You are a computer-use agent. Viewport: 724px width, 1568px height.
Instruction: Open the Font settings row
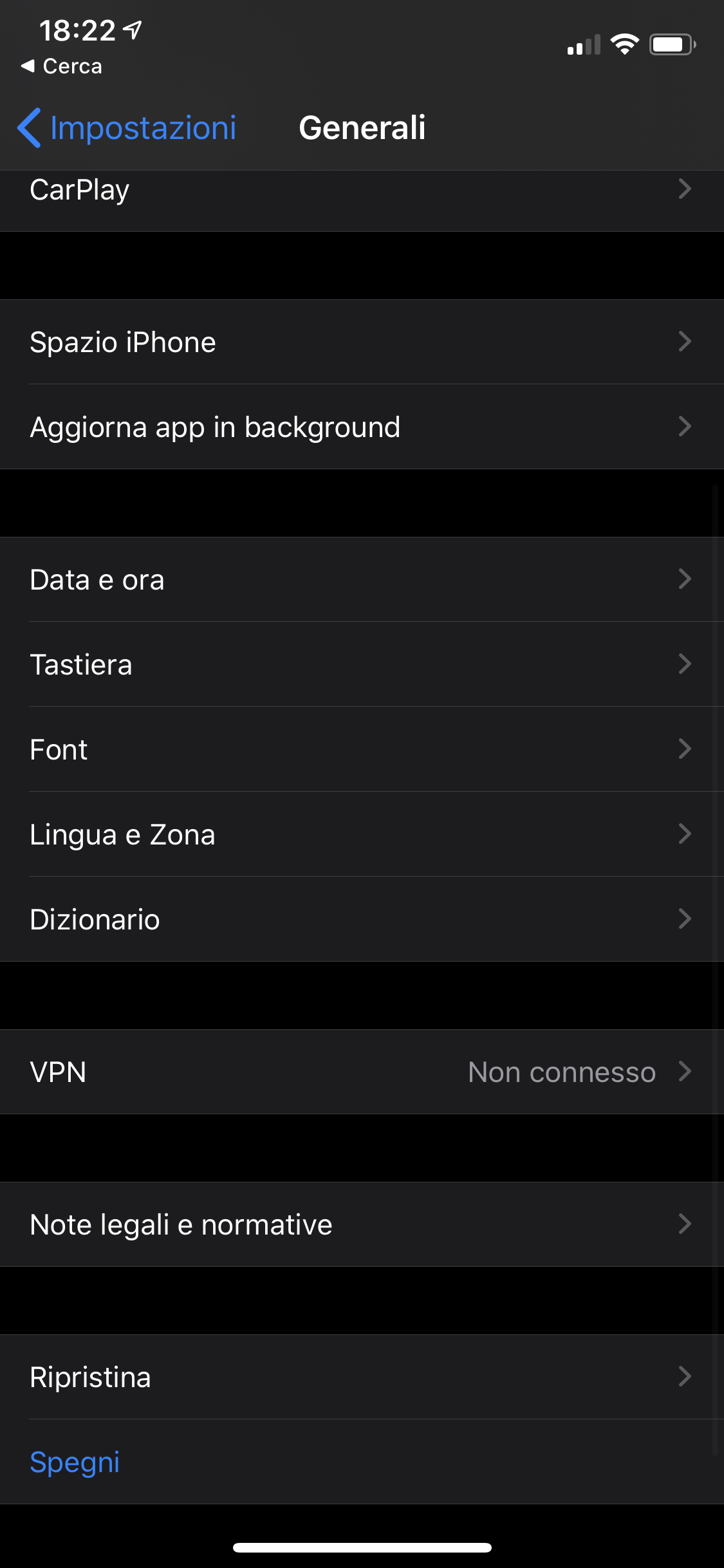pos(58,749)
